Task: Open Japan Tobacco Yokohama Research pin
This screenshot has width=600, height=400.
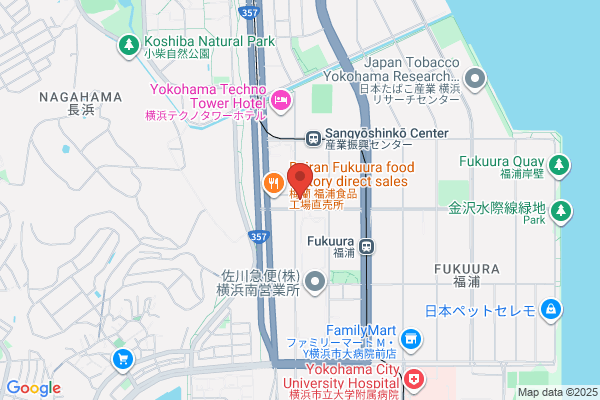Action: (x=475, y=80)
